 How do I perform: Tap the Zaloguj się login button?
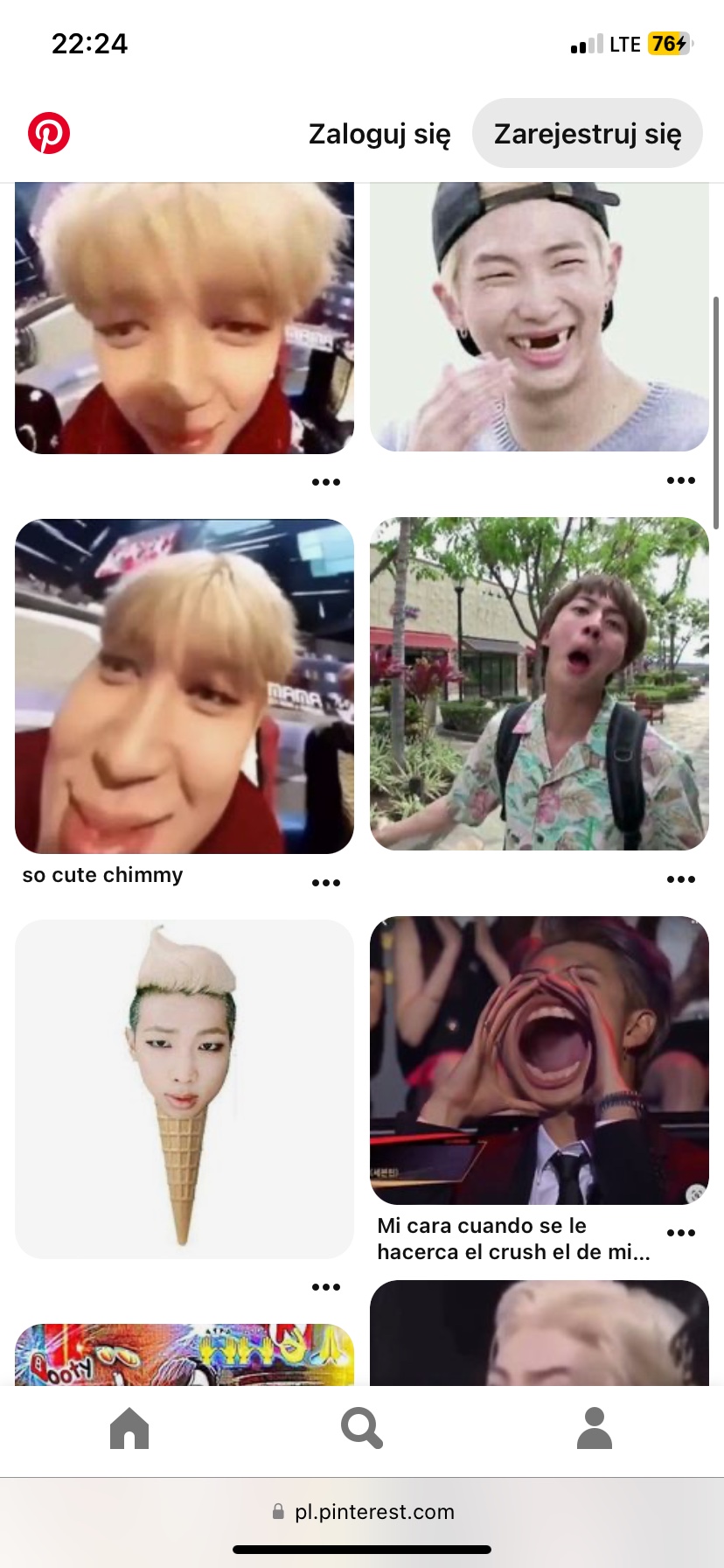pos(379,134)
